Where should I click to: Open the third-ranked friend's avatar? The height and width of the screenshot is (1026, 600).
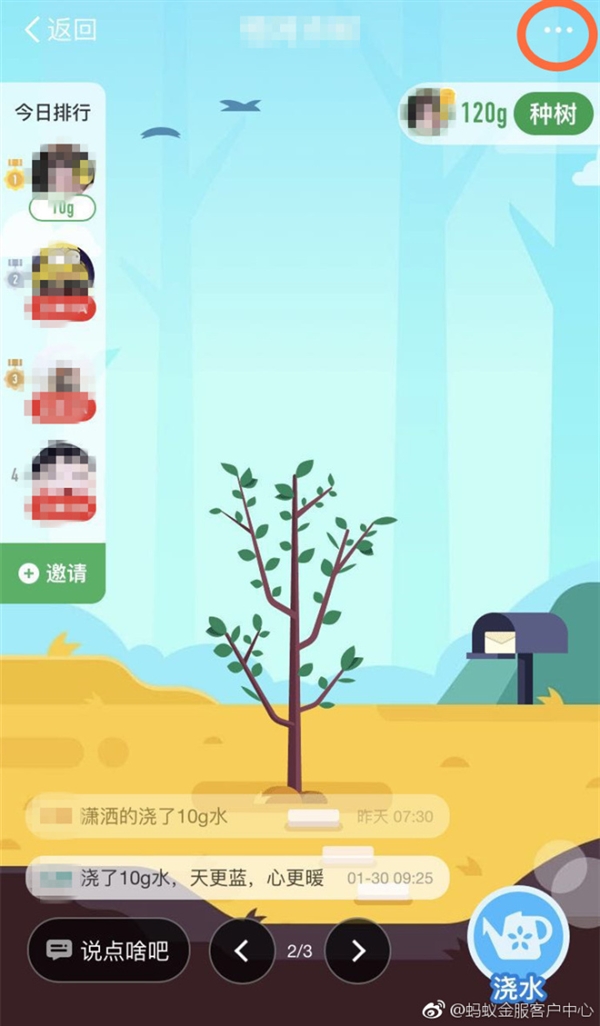[x=63, y=378]
